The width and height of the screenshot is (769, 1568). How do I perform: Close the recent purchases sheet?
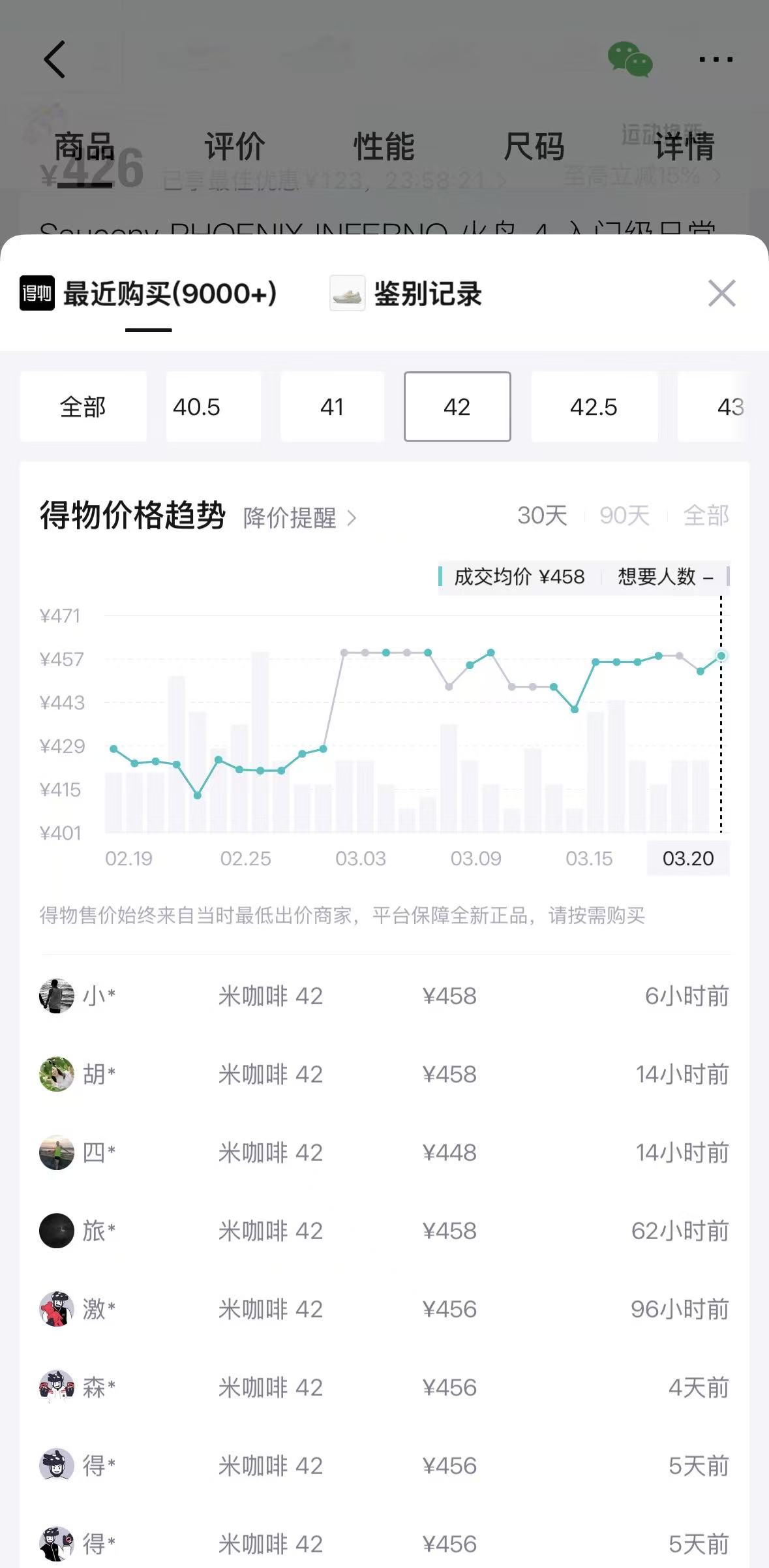coord(721,293)
